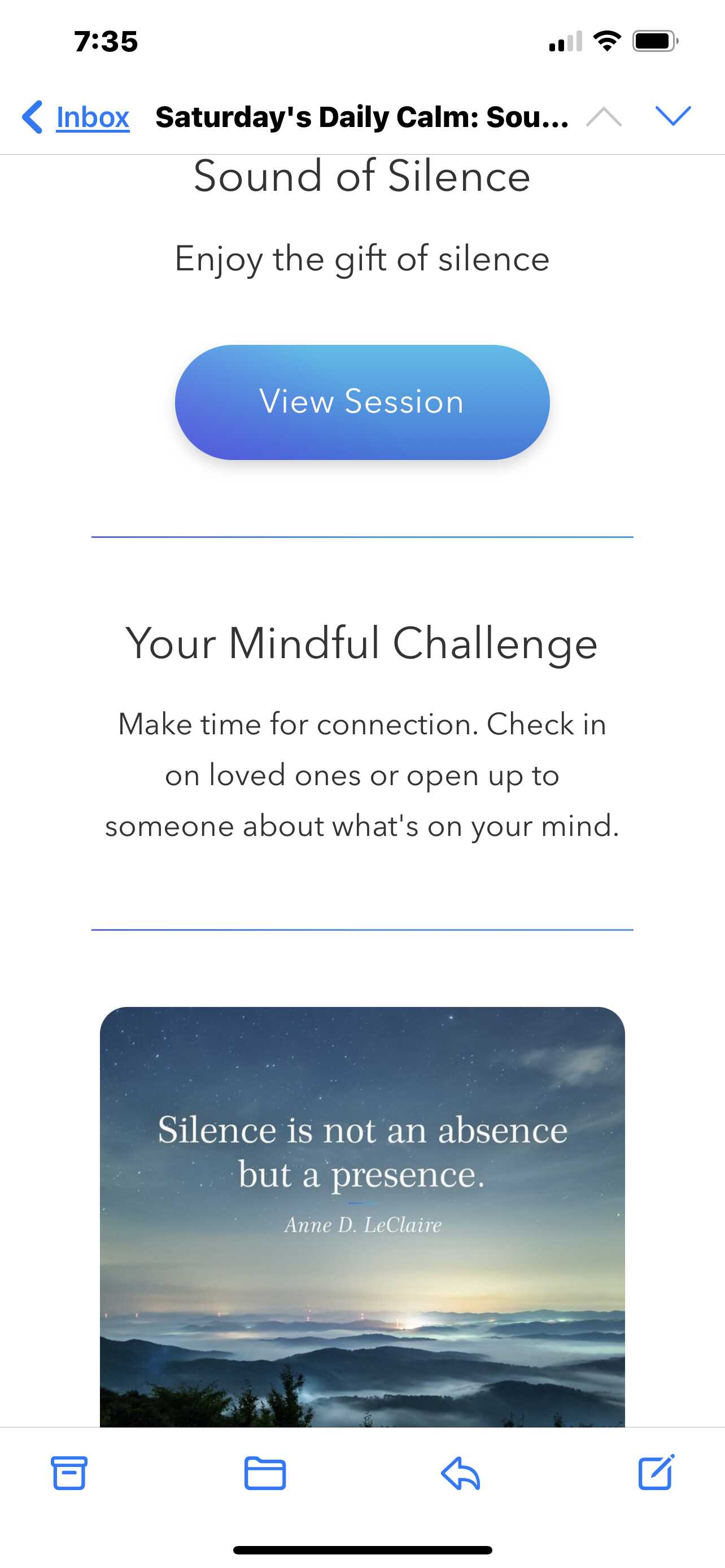Go to the previous message with the up arrow

point(603,116)
